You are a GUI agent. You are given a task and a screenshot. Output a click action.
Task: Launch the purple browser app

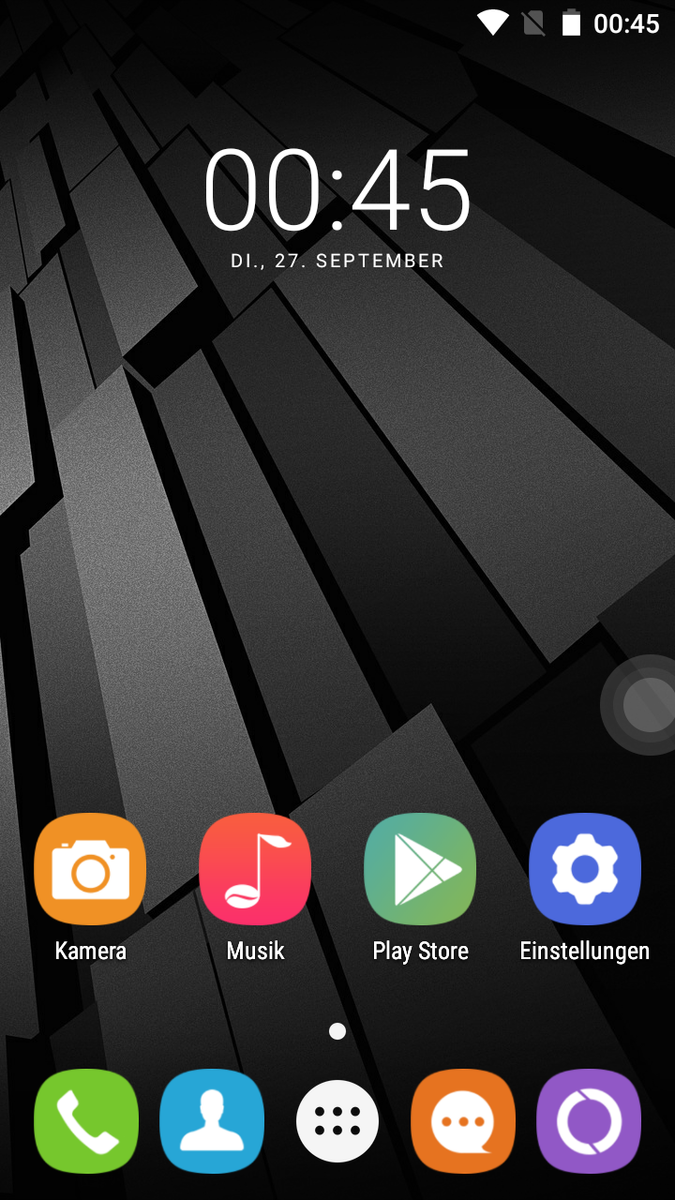tap(589, 1121)
